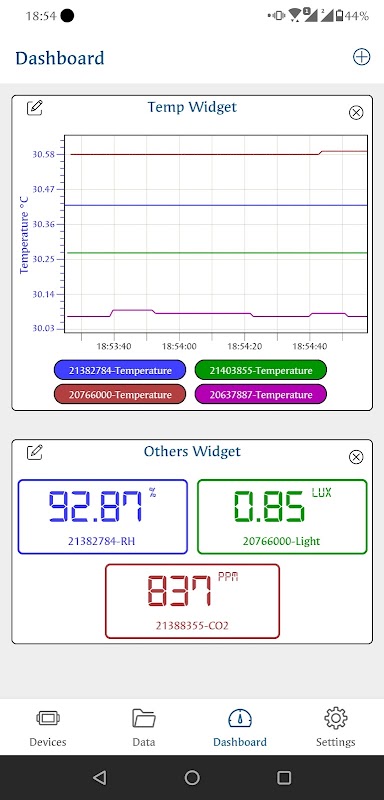This screenshot has width=384, height=800.
Task: Open the 21388355-CO2 tile
Action: 192,601
